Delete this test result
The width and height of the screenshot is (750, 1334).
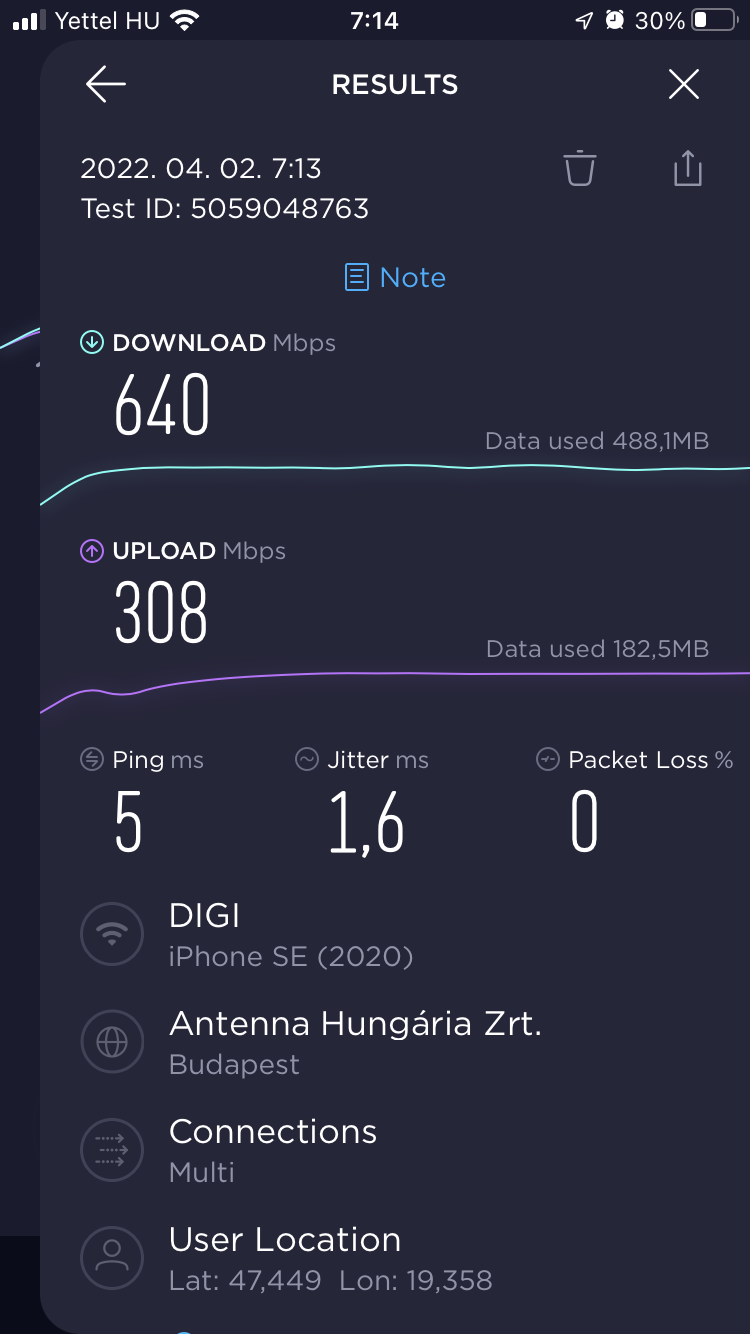(580, 168)
